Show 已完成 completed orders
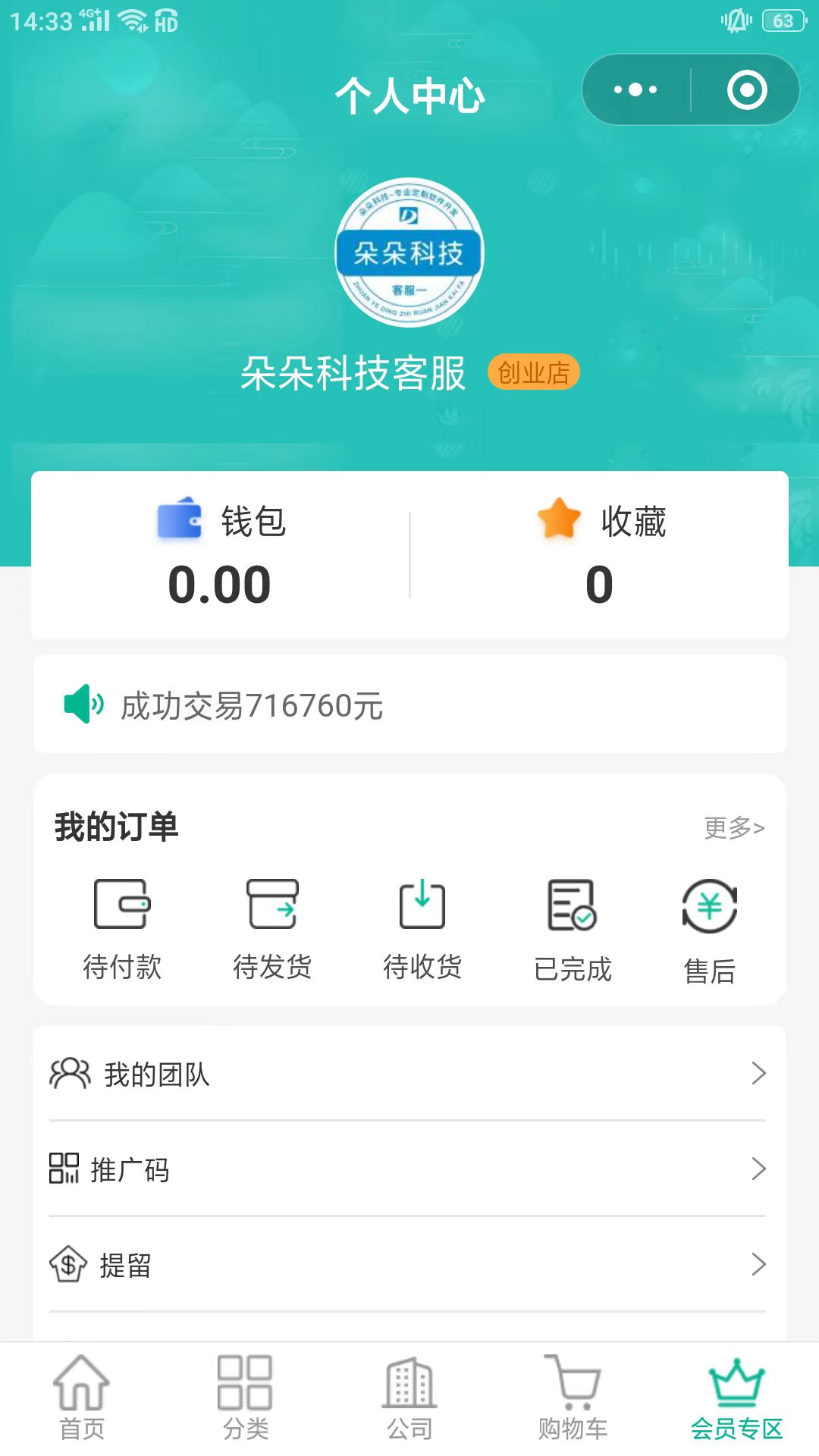The image size is (819, 1456). (573, 929)
